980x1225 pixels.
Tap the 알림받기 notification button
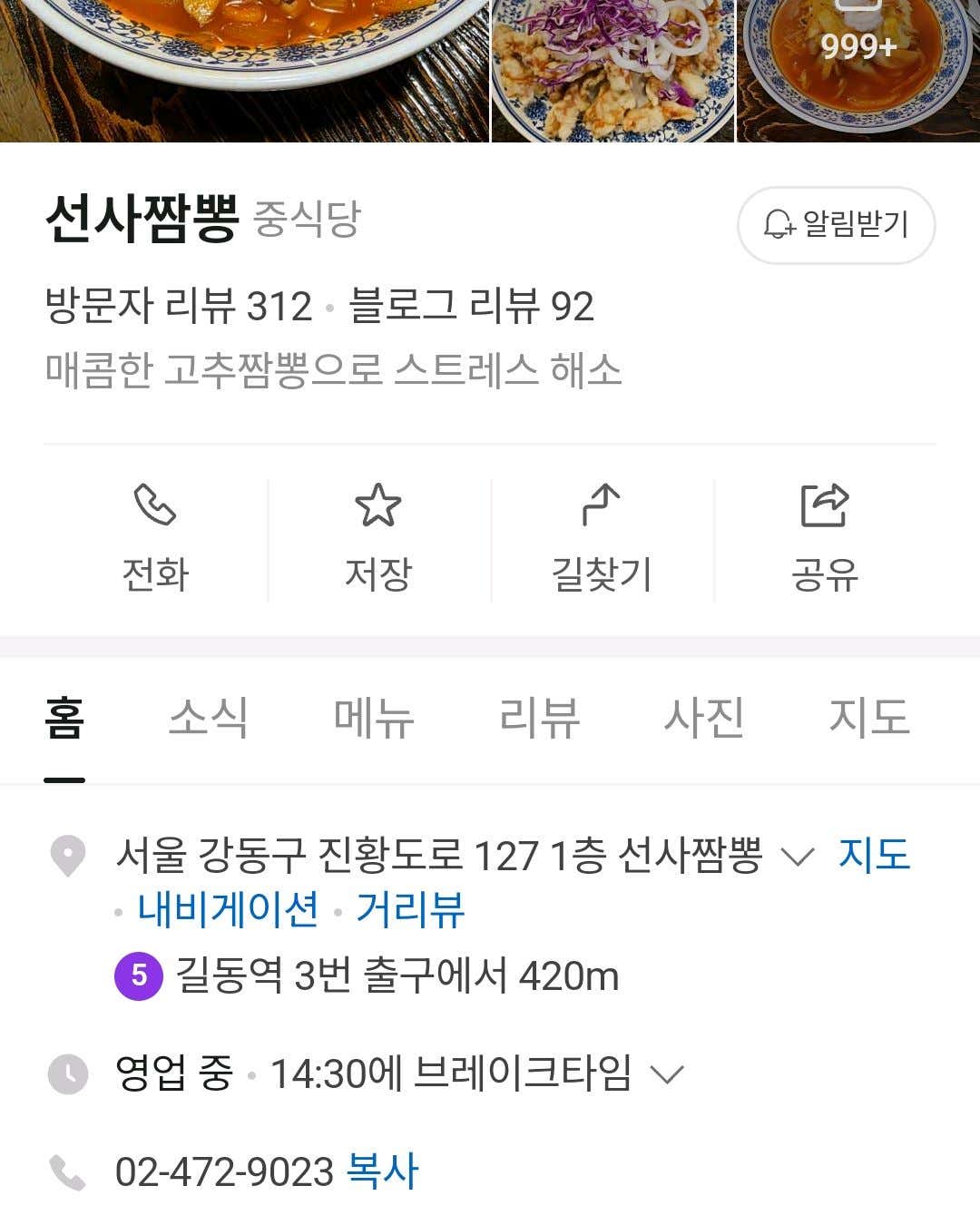click(836, 225)
